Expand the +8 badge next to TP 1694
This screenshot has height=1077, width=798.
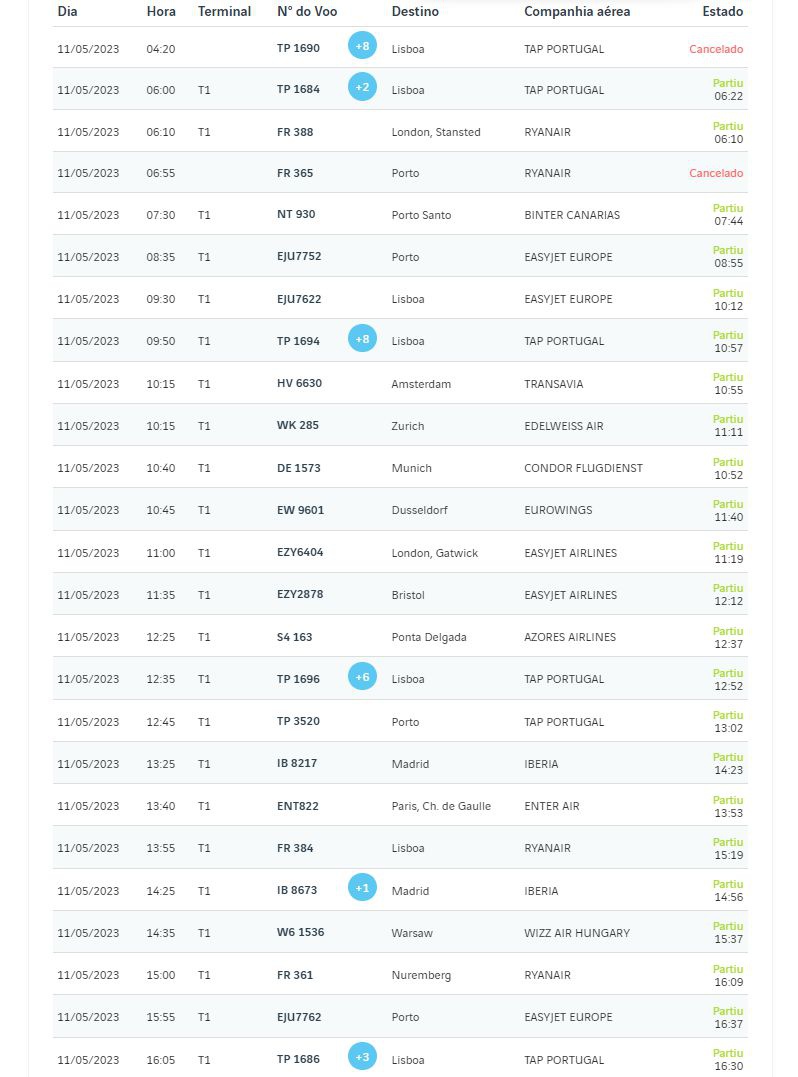coord(362,339)
